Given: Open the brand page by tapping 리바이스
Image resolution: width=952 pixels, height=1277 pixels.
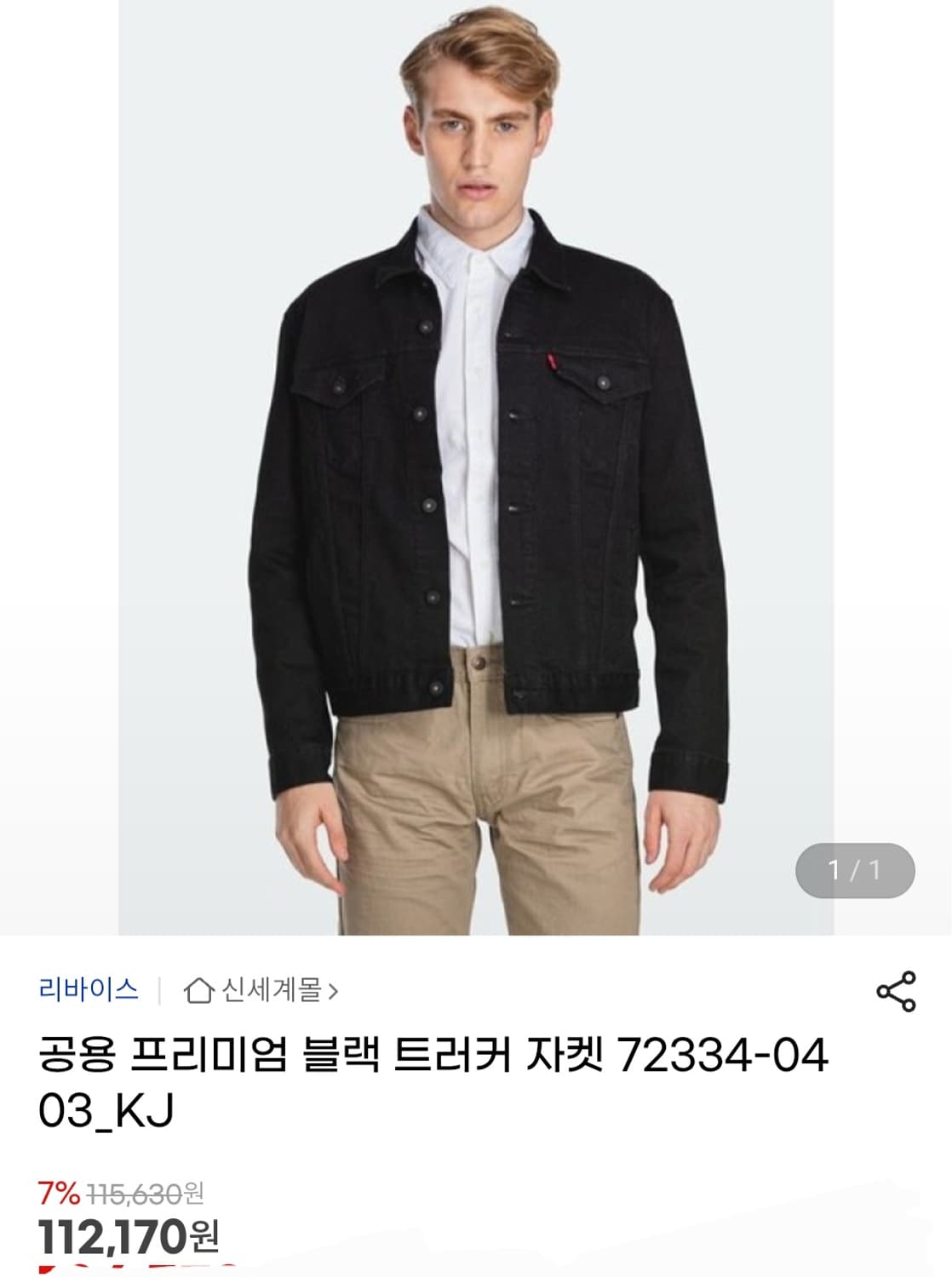Looking at the screenshot, I should point(88,989).
